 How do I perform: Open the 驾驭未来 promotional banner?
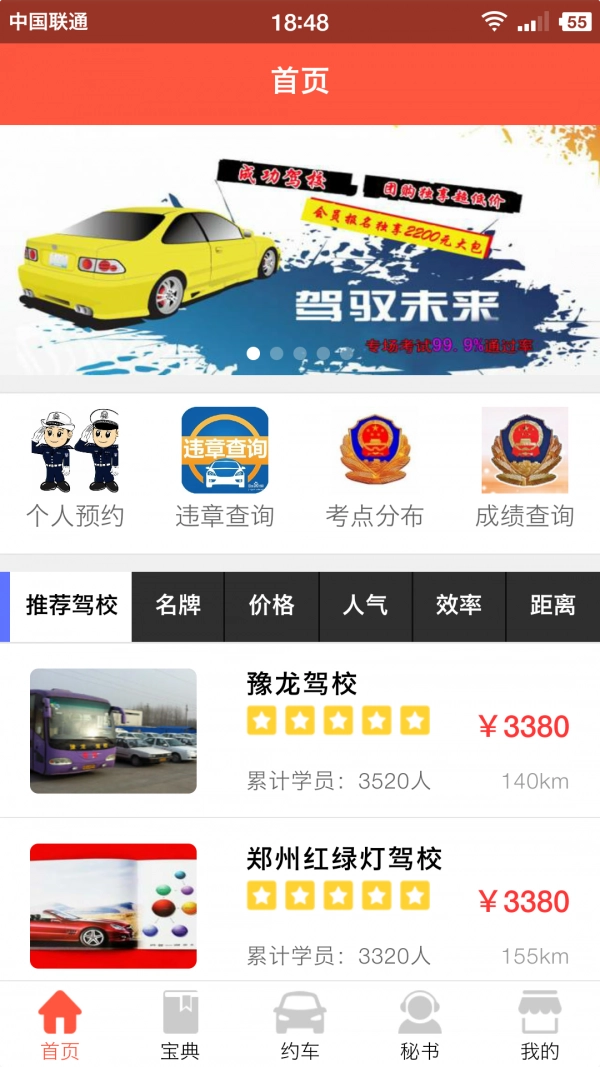pyautogui.click(x=300, y=250)
